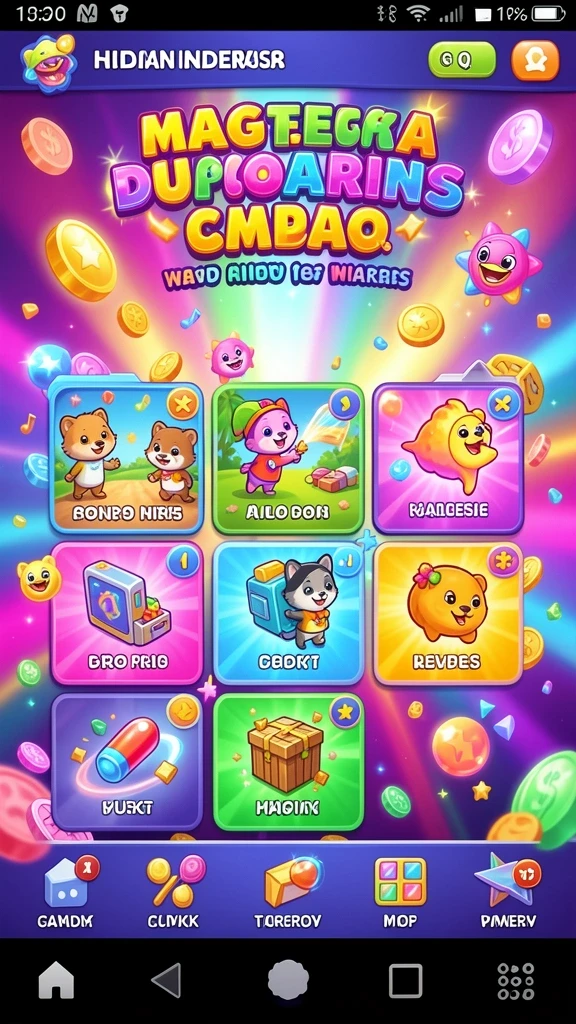Go to the system home screen

pos(56,980)
